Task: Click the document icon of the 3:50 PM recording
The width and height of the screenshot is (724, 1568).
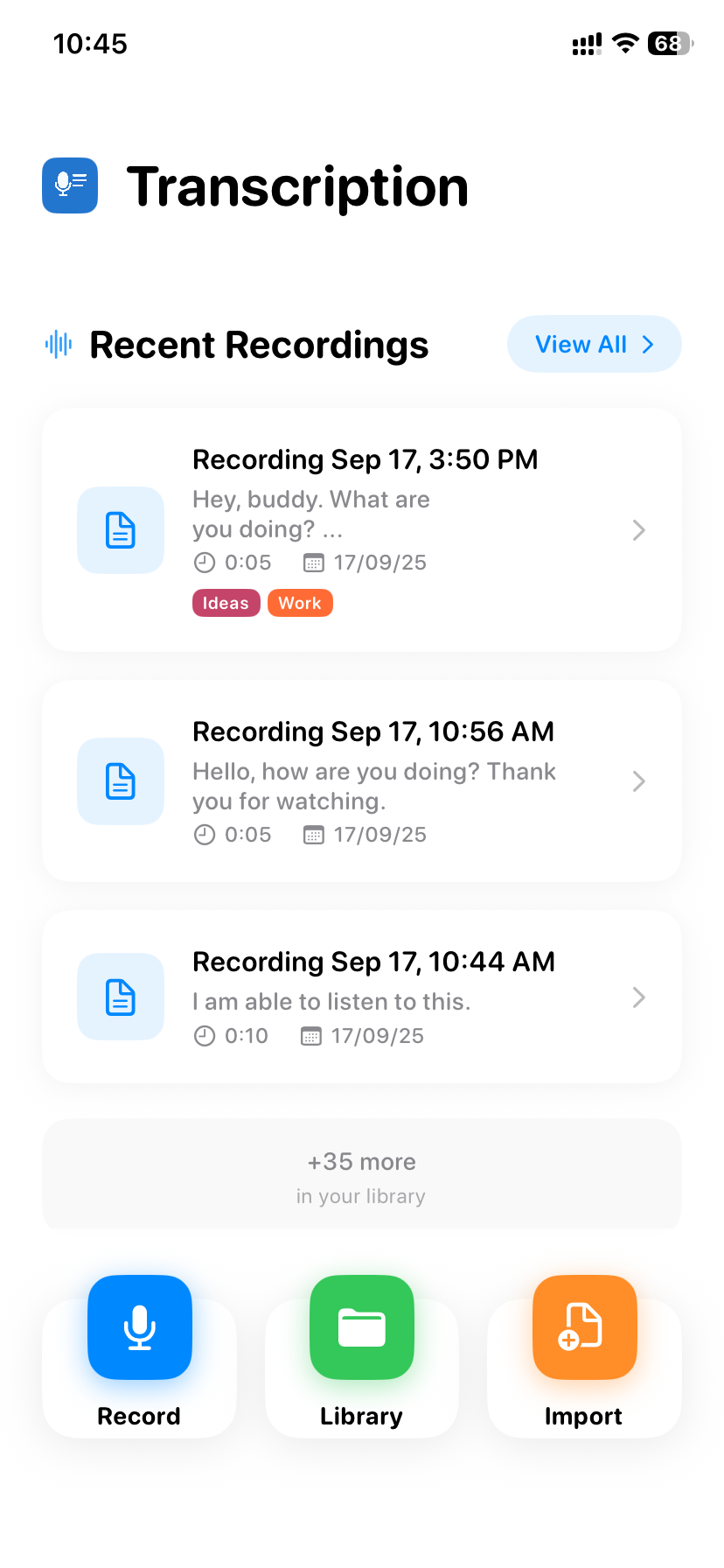Action: [x=120, y=530]
